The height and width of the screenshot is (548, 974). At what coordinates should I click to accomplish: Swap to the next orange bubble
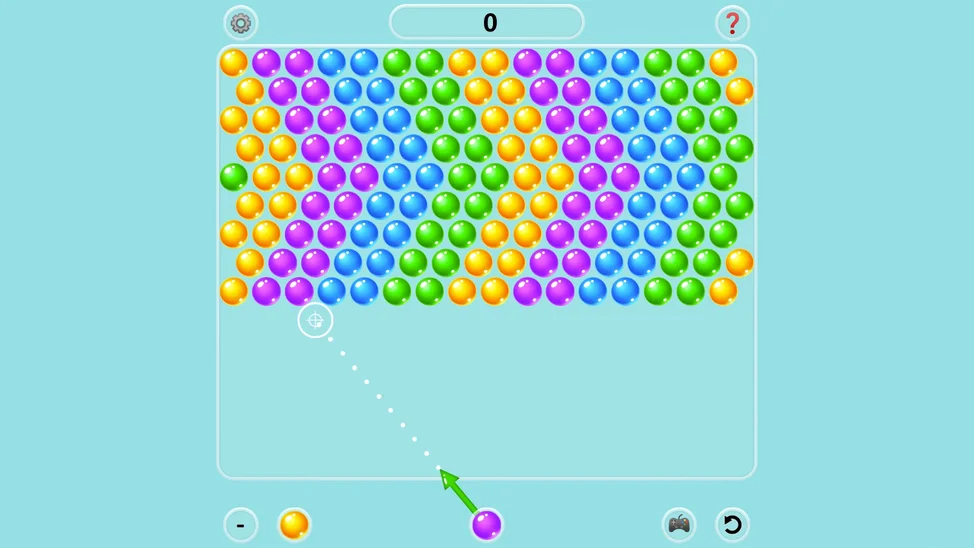294,524
